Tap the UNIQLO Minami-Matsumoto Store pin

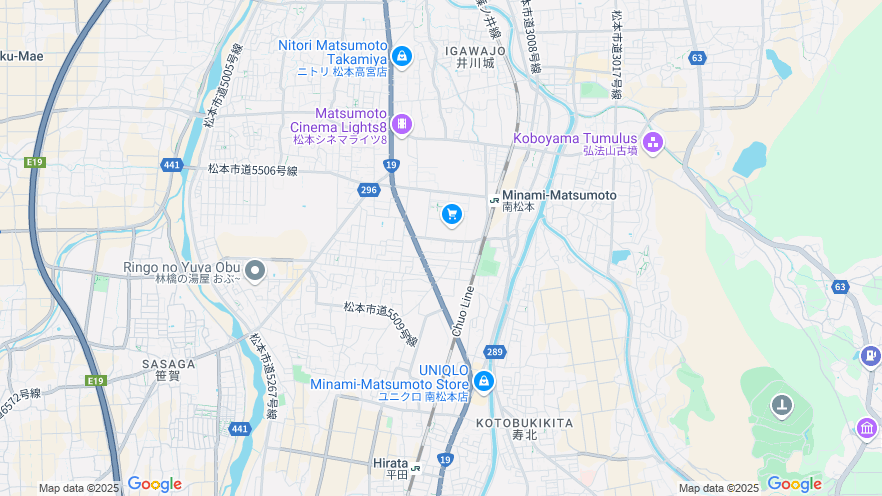point(483,381)
